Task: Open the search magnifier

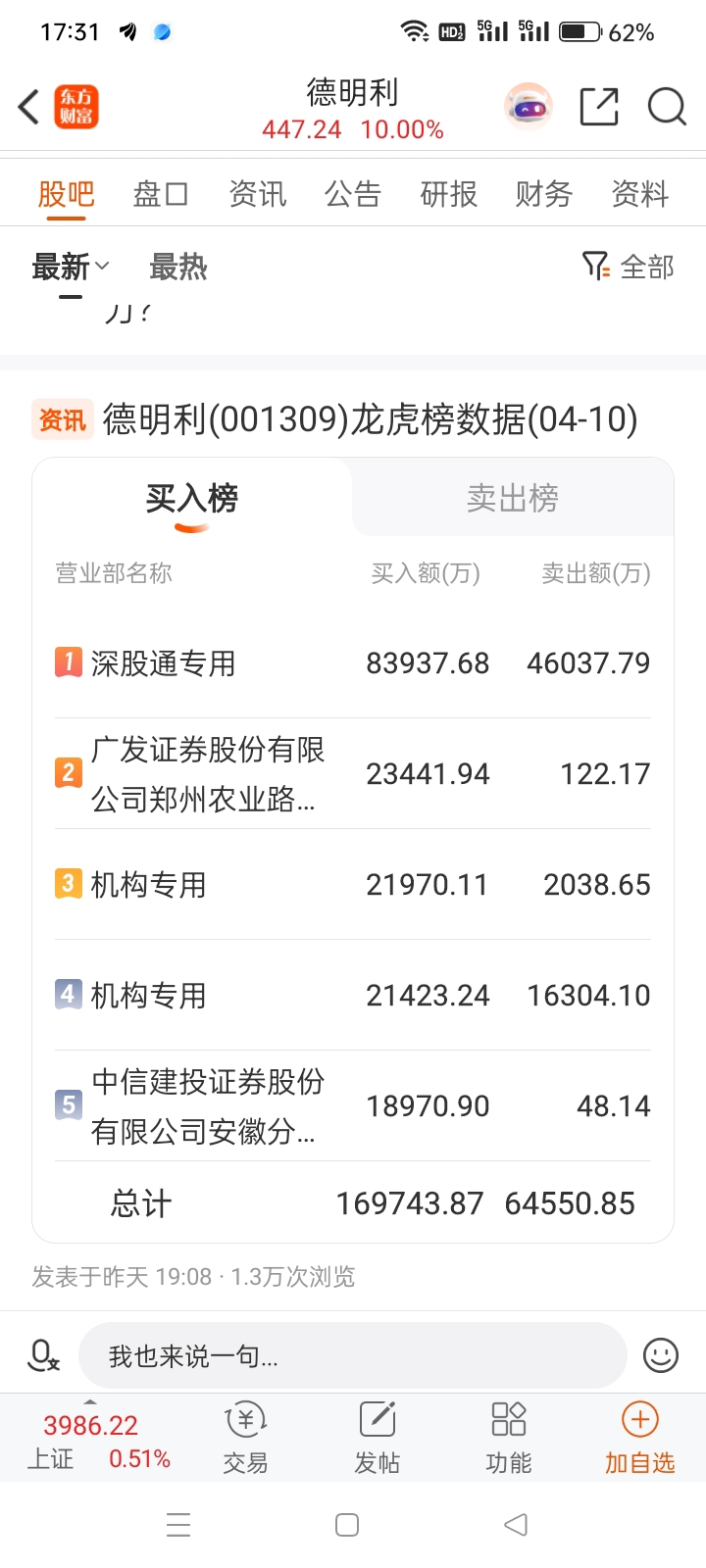Action: pyautogui.click(x=667, y=107)
